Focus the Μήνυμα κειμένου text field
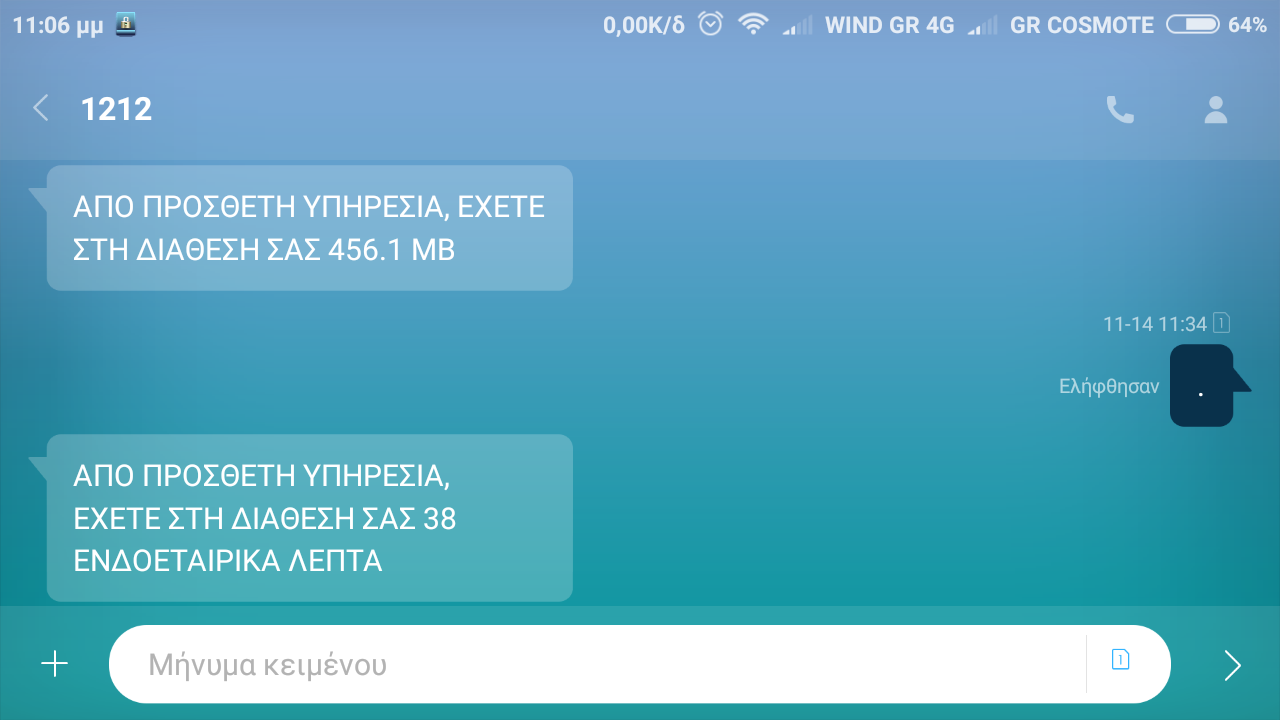Image resolution: width=1280 pixels, height=720 pixels. tap(596, 664)
